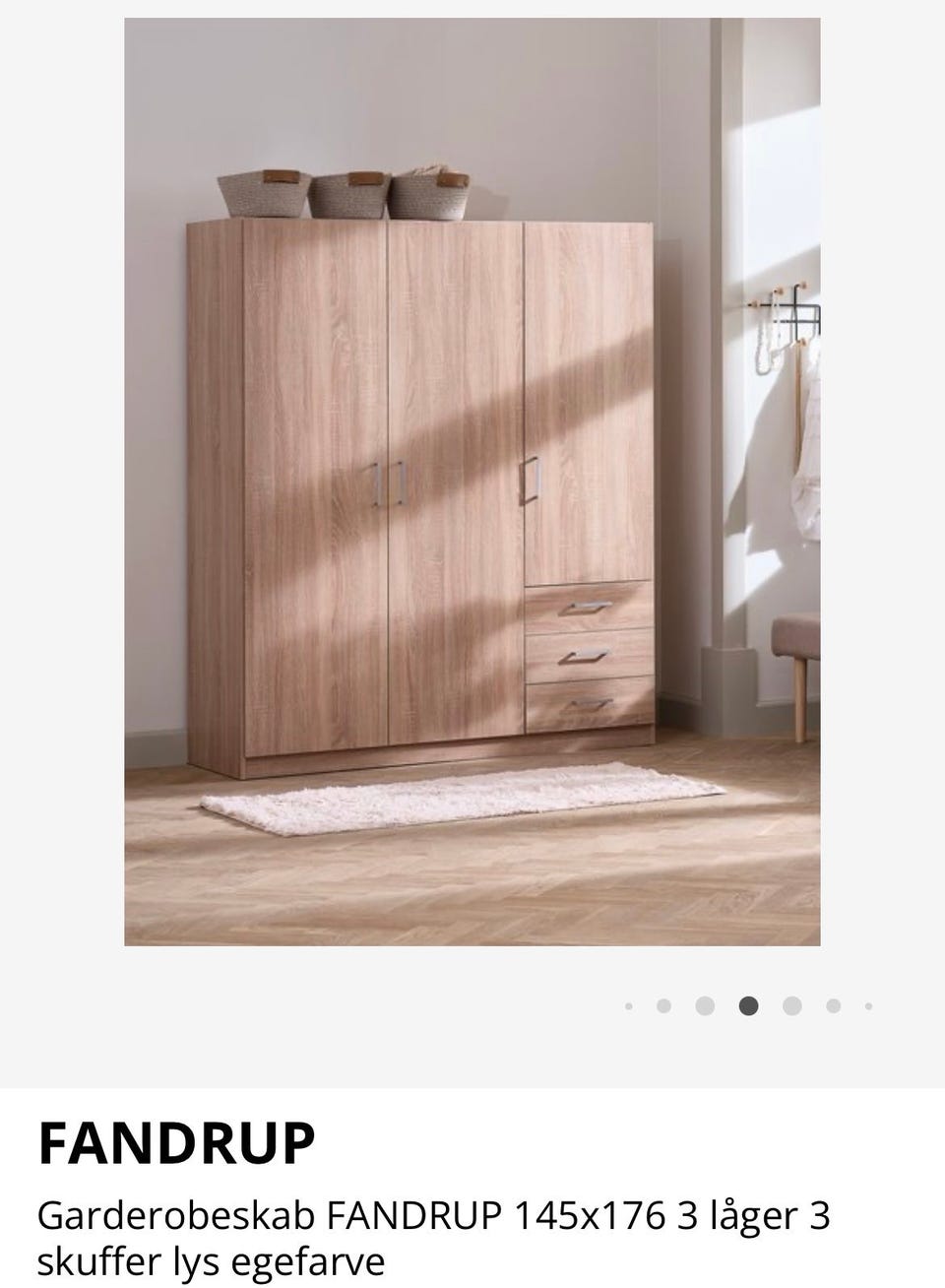Click the FANDRUP product title
Image resolution: width=945 pixels, height=1288 pixels.
[175, 1143]
